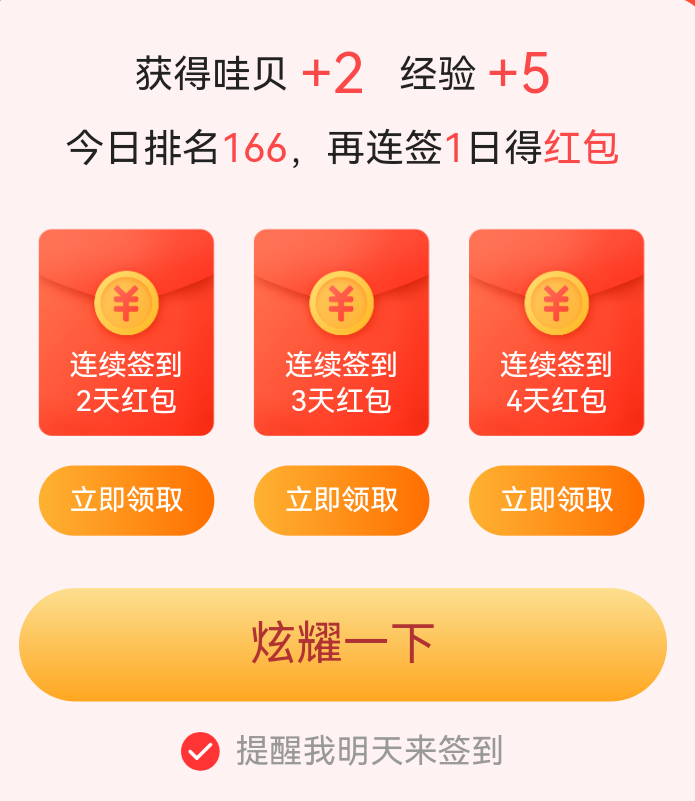Claim the 3-day streak red packet (立即领取)

(x=341, y=500)
